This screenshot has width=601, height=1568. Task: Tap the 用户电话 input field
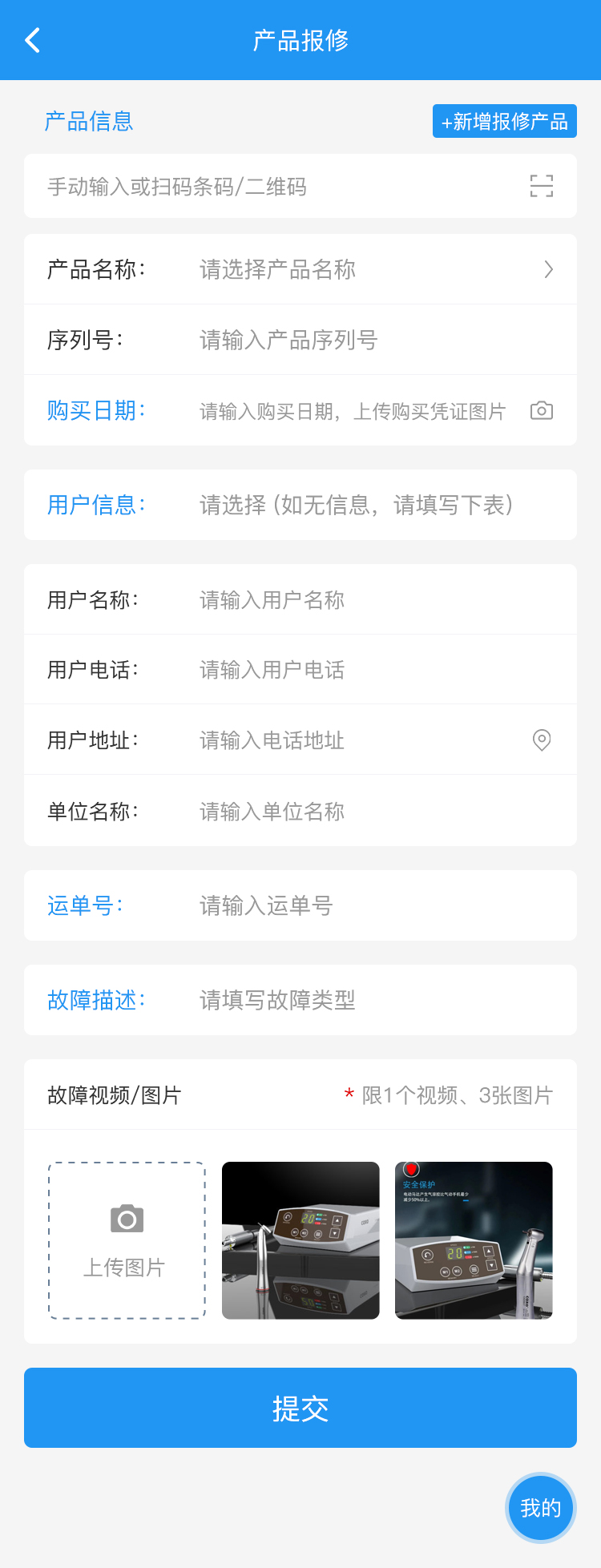coord(369,670)
